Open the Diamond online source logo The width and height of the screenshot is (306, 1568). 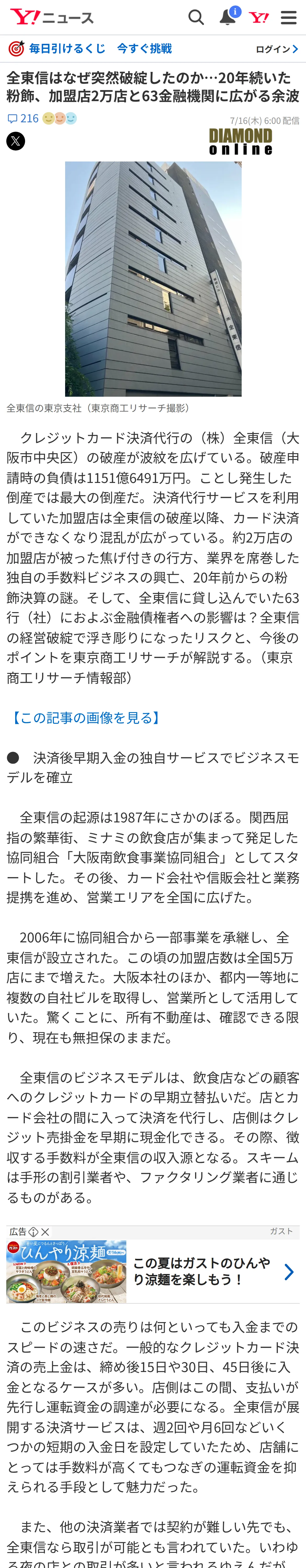click(241, 141)
